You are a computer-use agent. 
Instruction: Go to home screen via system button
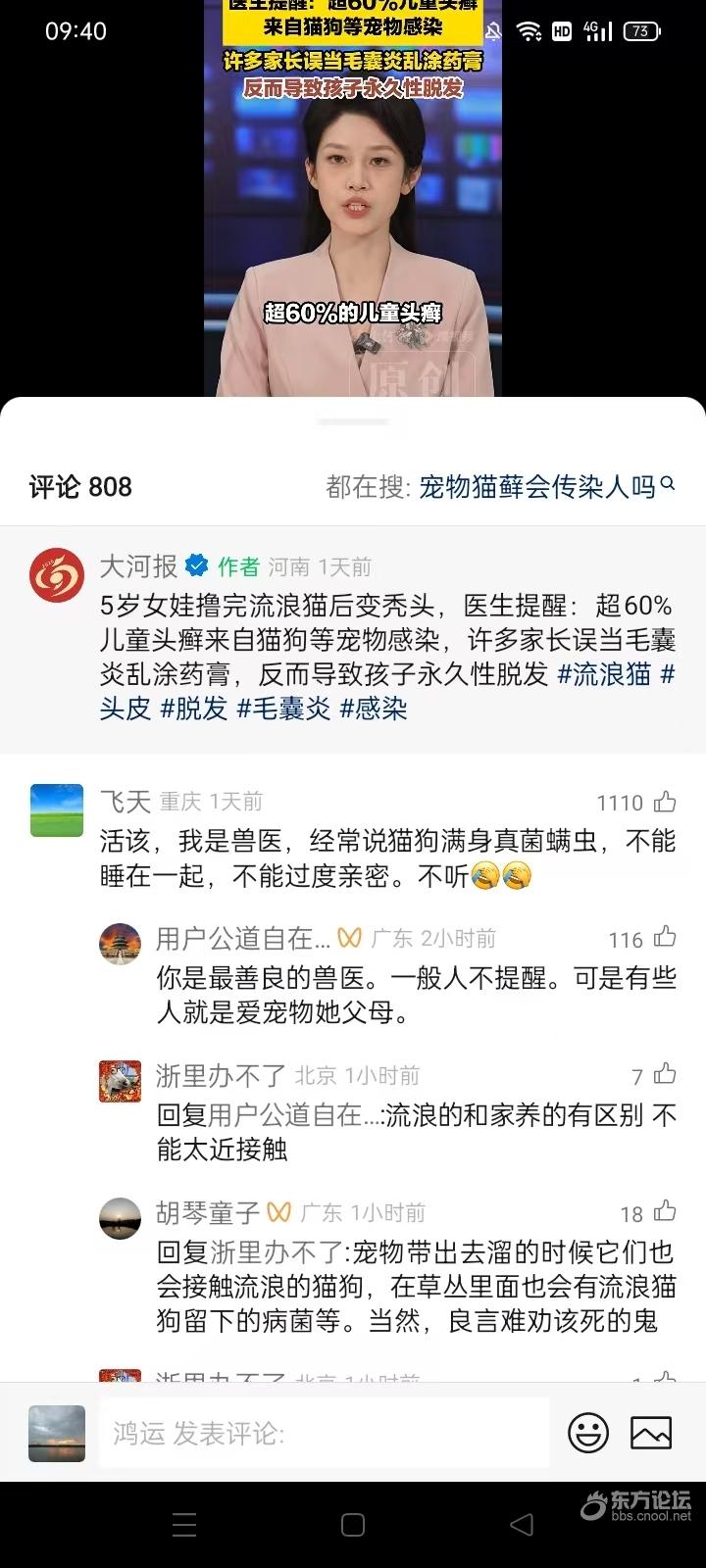tap(353, 1524)
